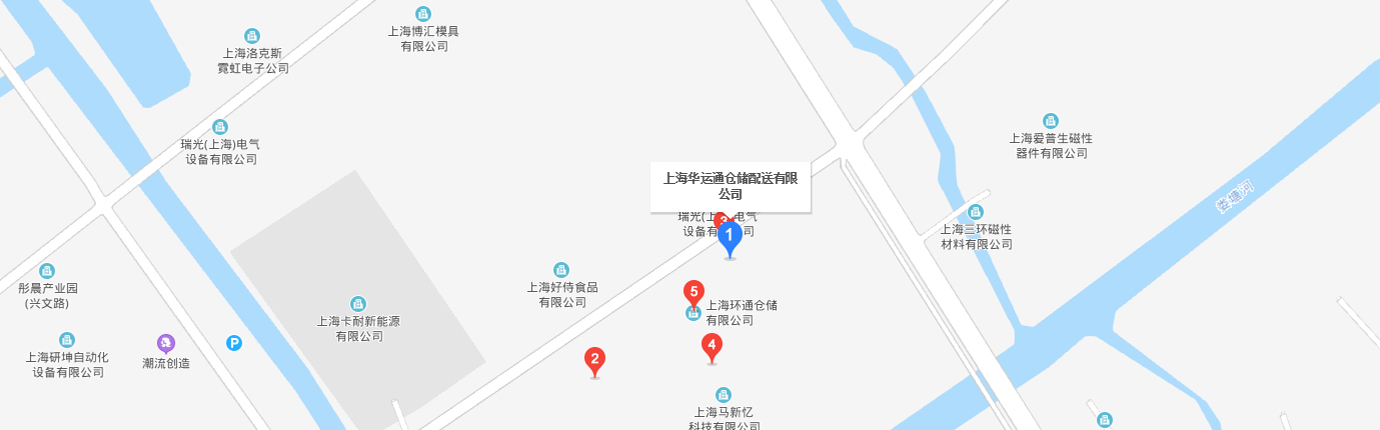Tap the red marker numbered 2

pyautogui.click(x=595, y=360)
